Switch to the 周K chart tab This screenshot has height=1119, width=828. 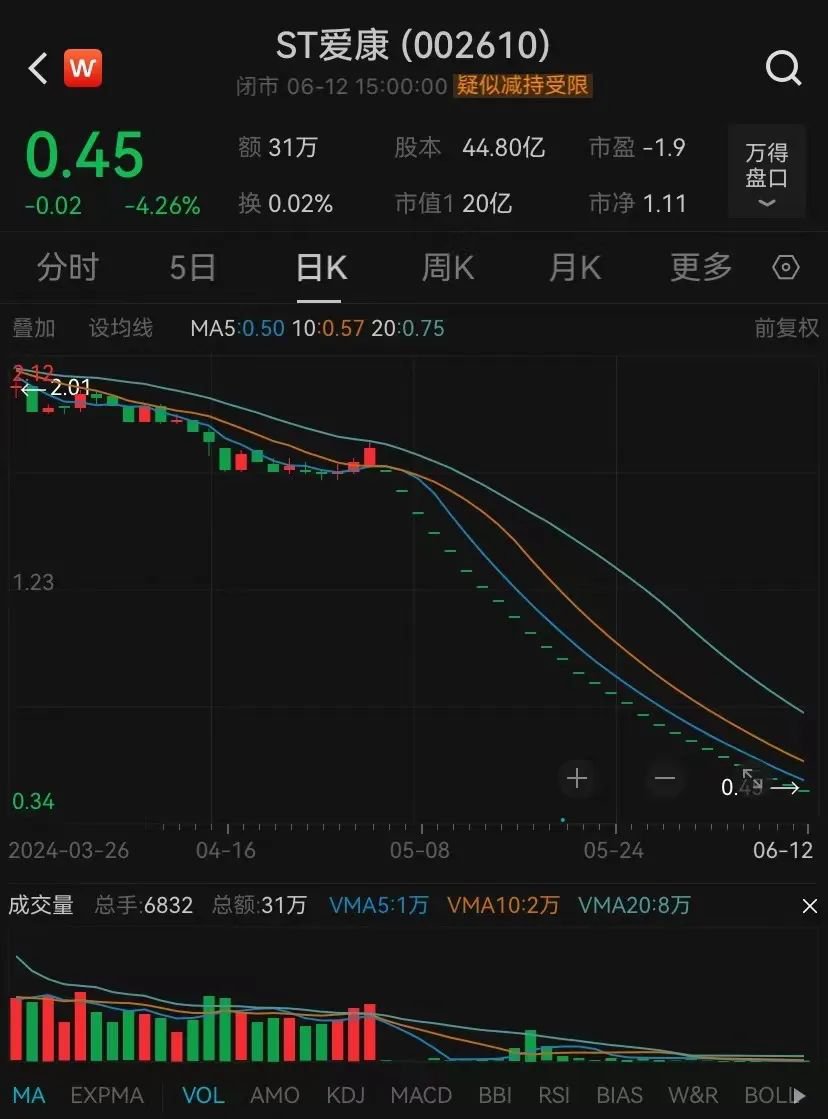(x=447, y=268)
